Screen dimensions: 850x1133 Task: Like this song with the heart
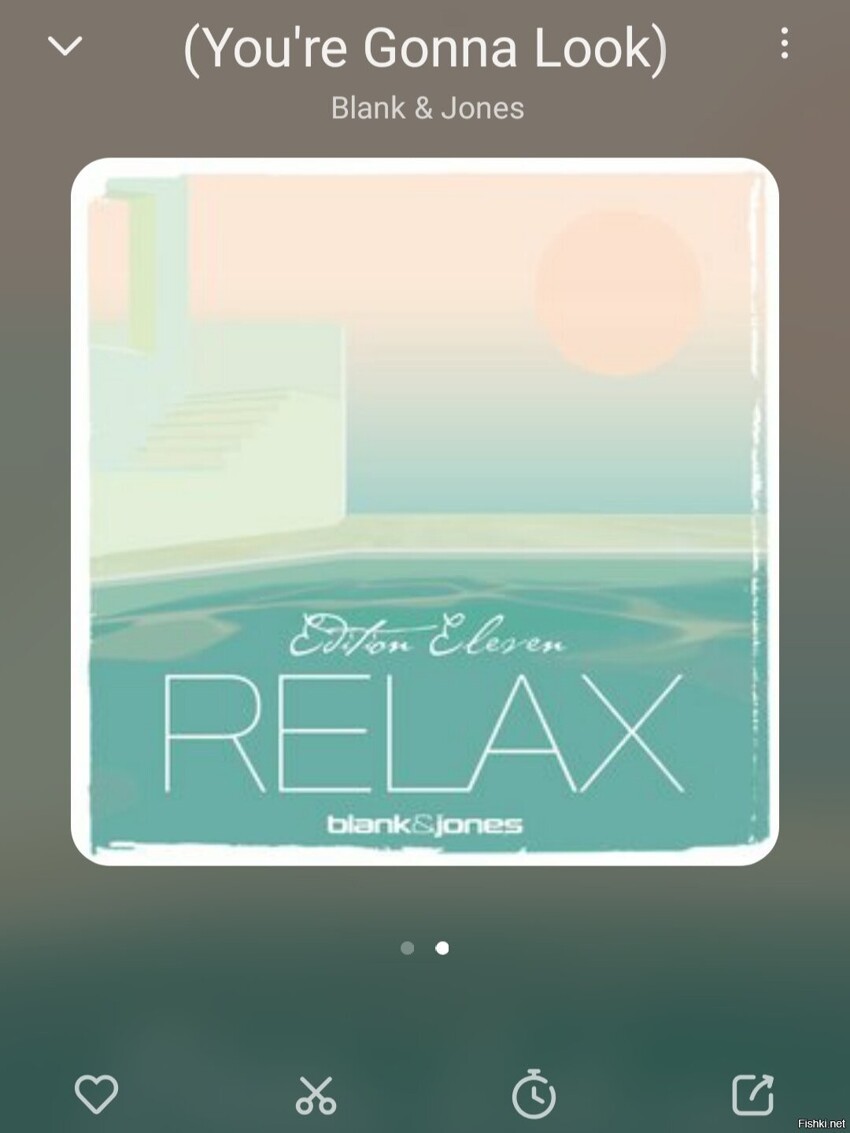coord(96,1094)
